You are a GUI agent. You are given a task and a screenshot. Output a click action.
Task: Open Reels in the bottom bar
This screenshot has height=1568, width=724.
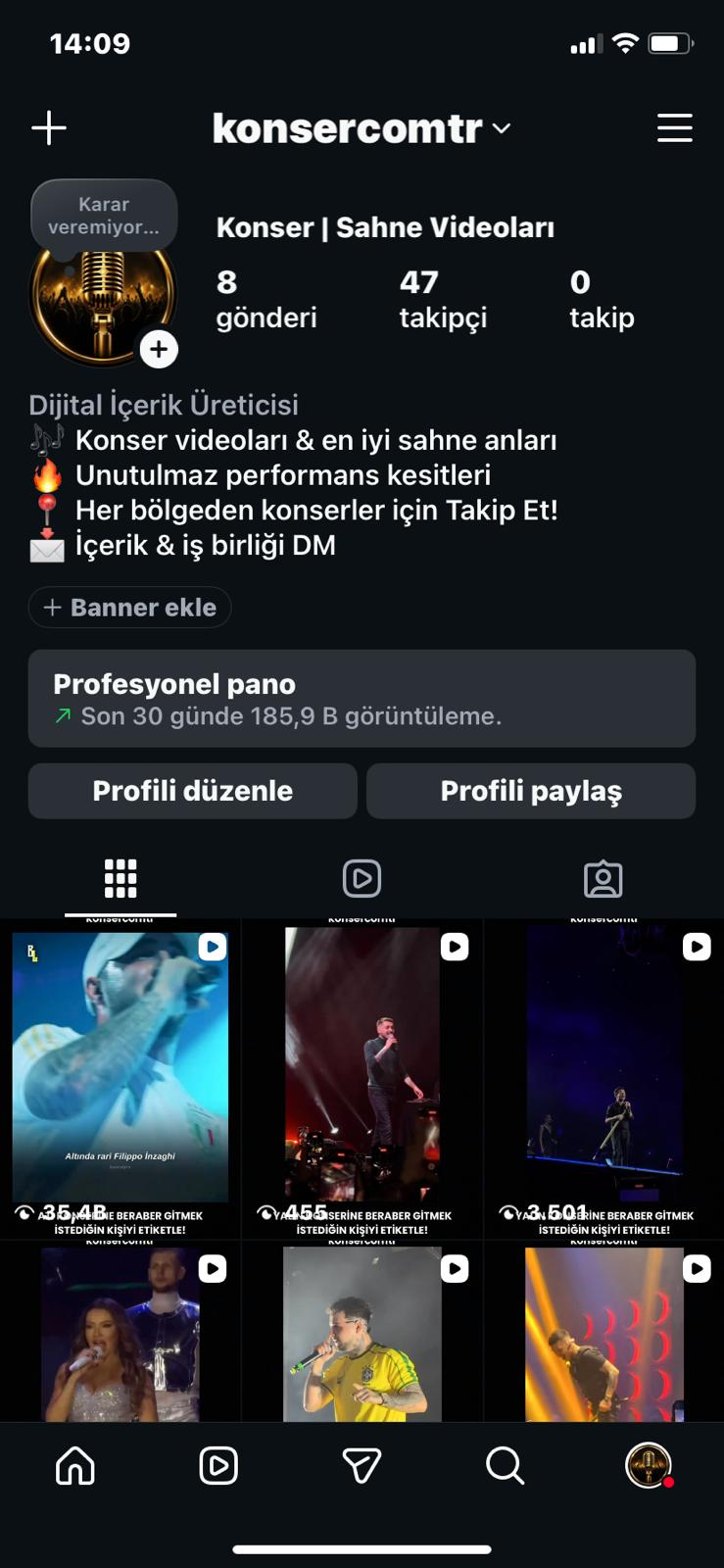[x=218, y=1466]
